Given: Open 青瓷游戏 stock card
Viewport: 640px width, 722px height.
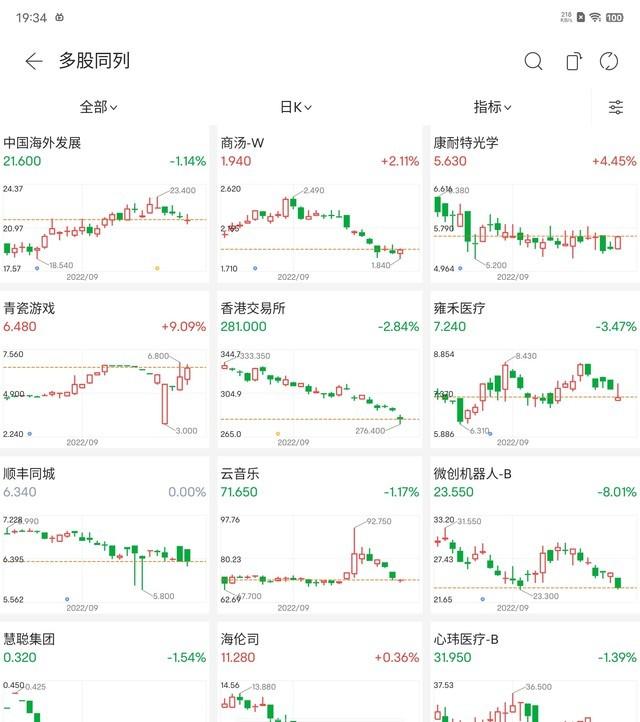Looking at the screenshot, I should tap(105, 370).
